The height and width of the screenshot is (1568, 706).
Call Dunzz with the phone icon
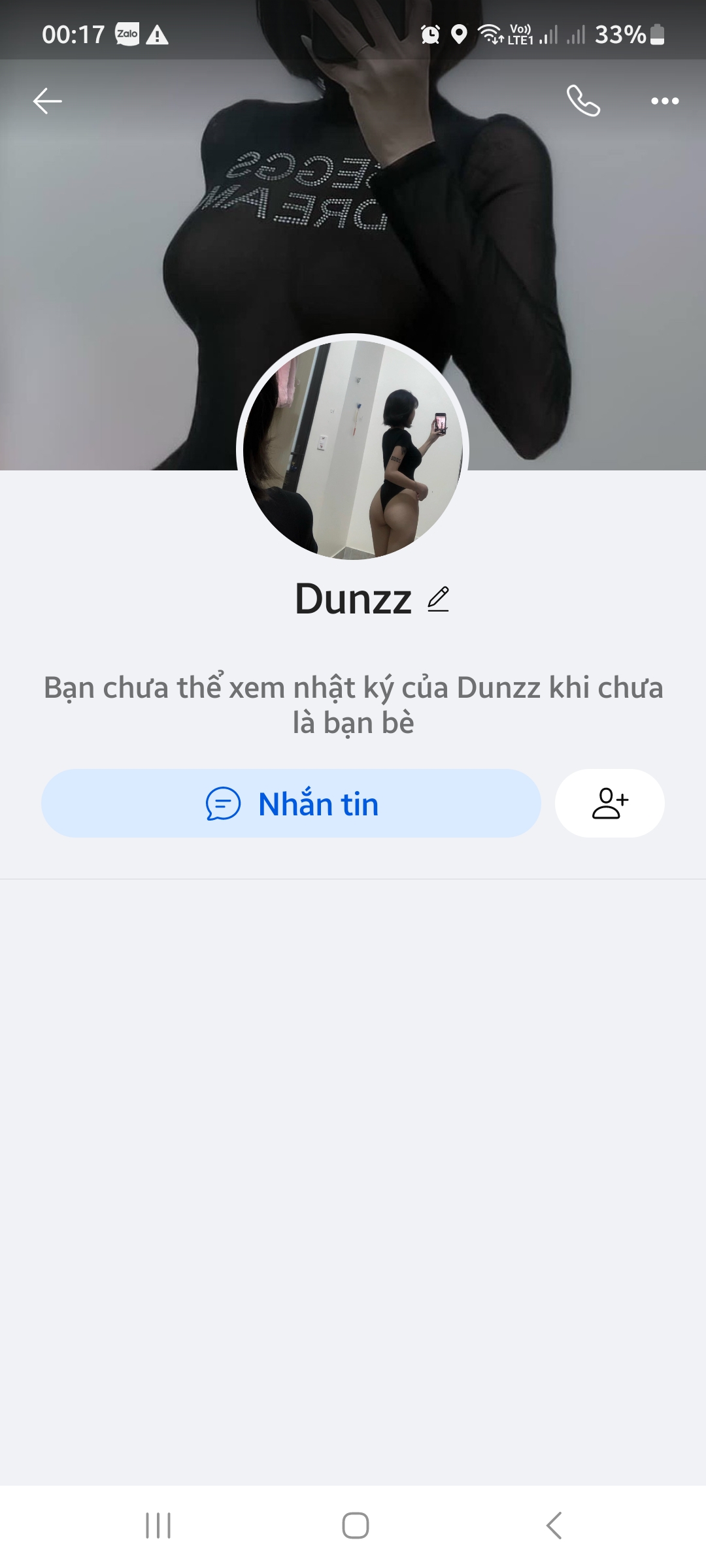(582, 101)
